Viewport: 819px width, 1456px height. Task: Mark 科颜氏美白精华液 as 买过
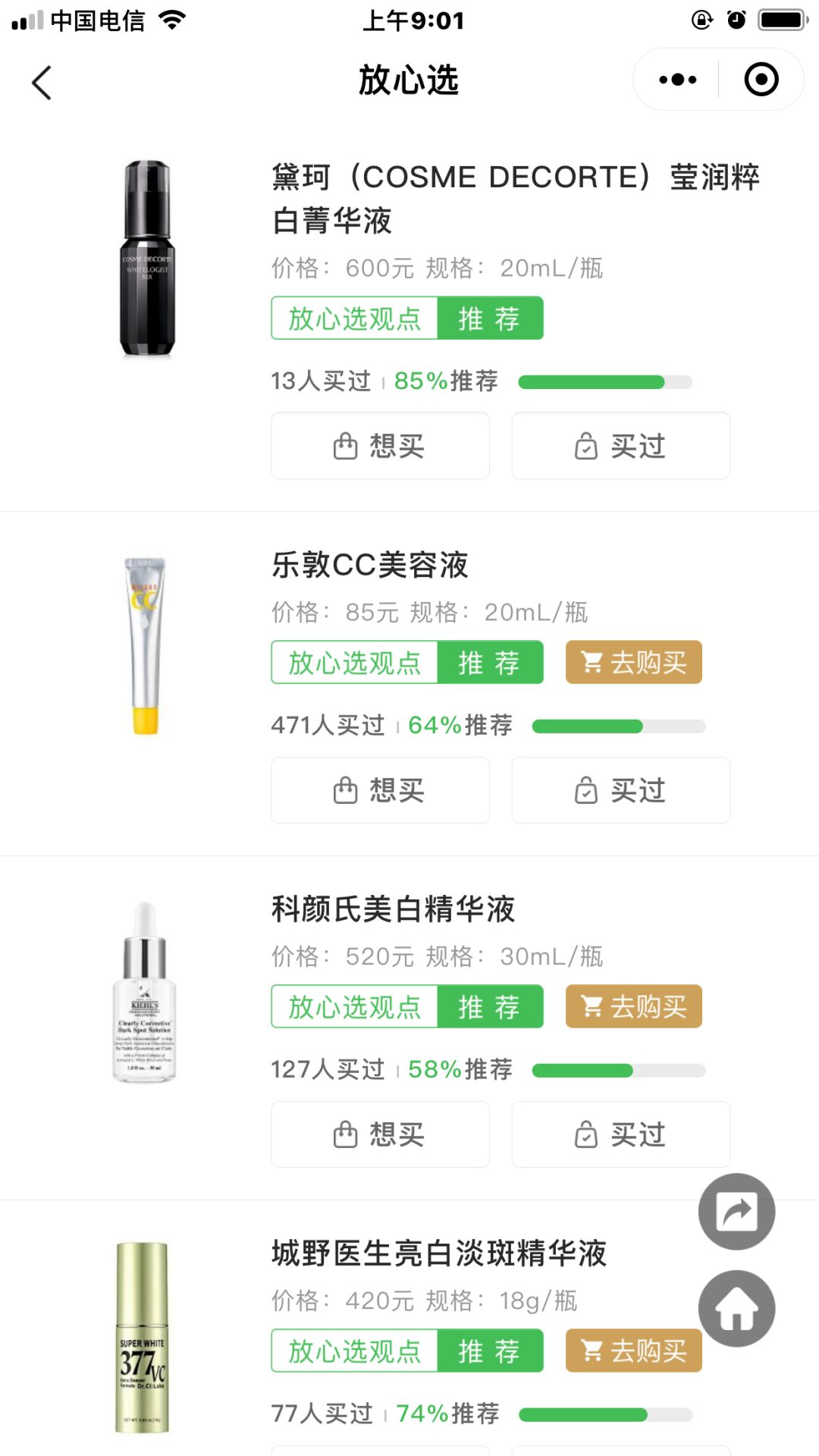(620, 1134)
